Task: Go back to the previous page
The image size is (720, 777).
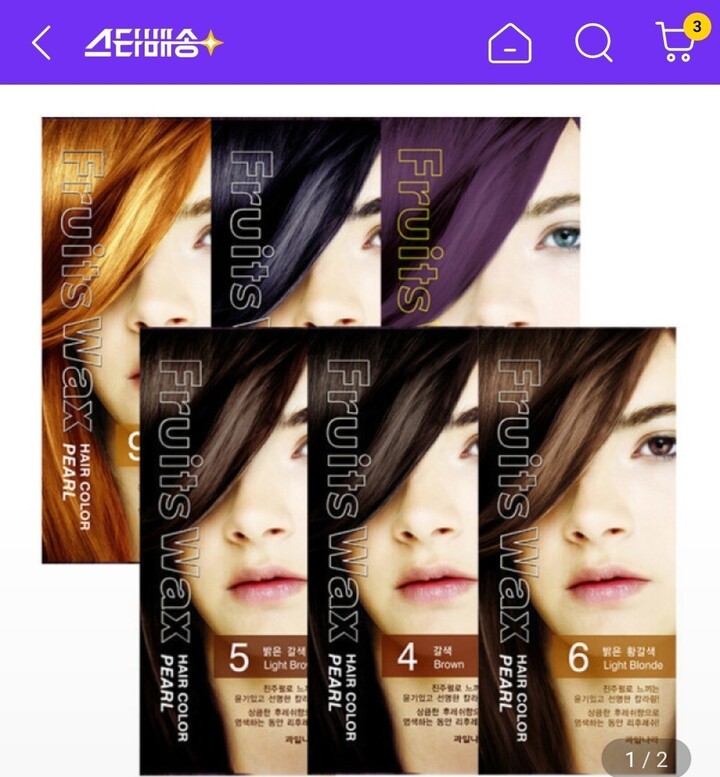Action: (41, 43)
